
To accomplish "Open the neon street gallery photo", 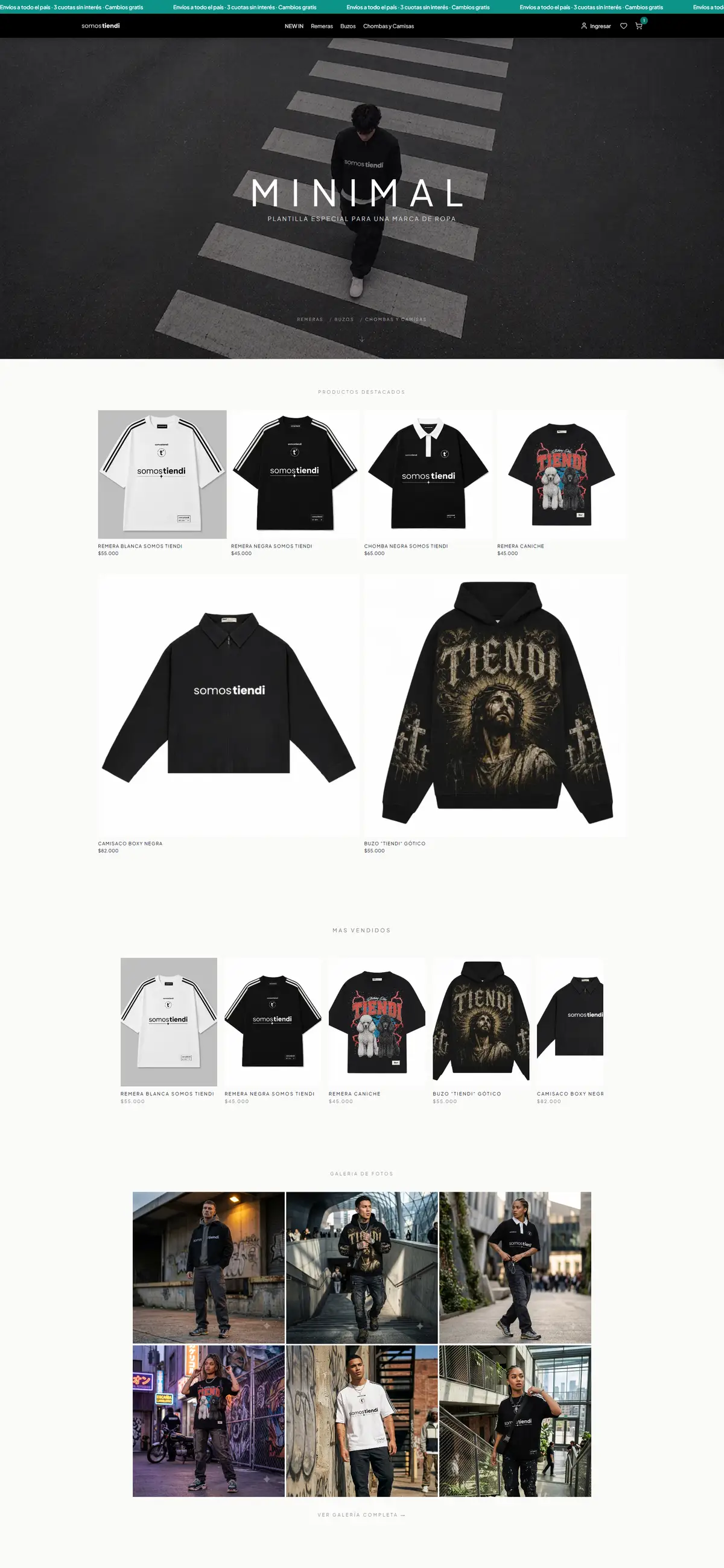I will [x=208, y=1421].
